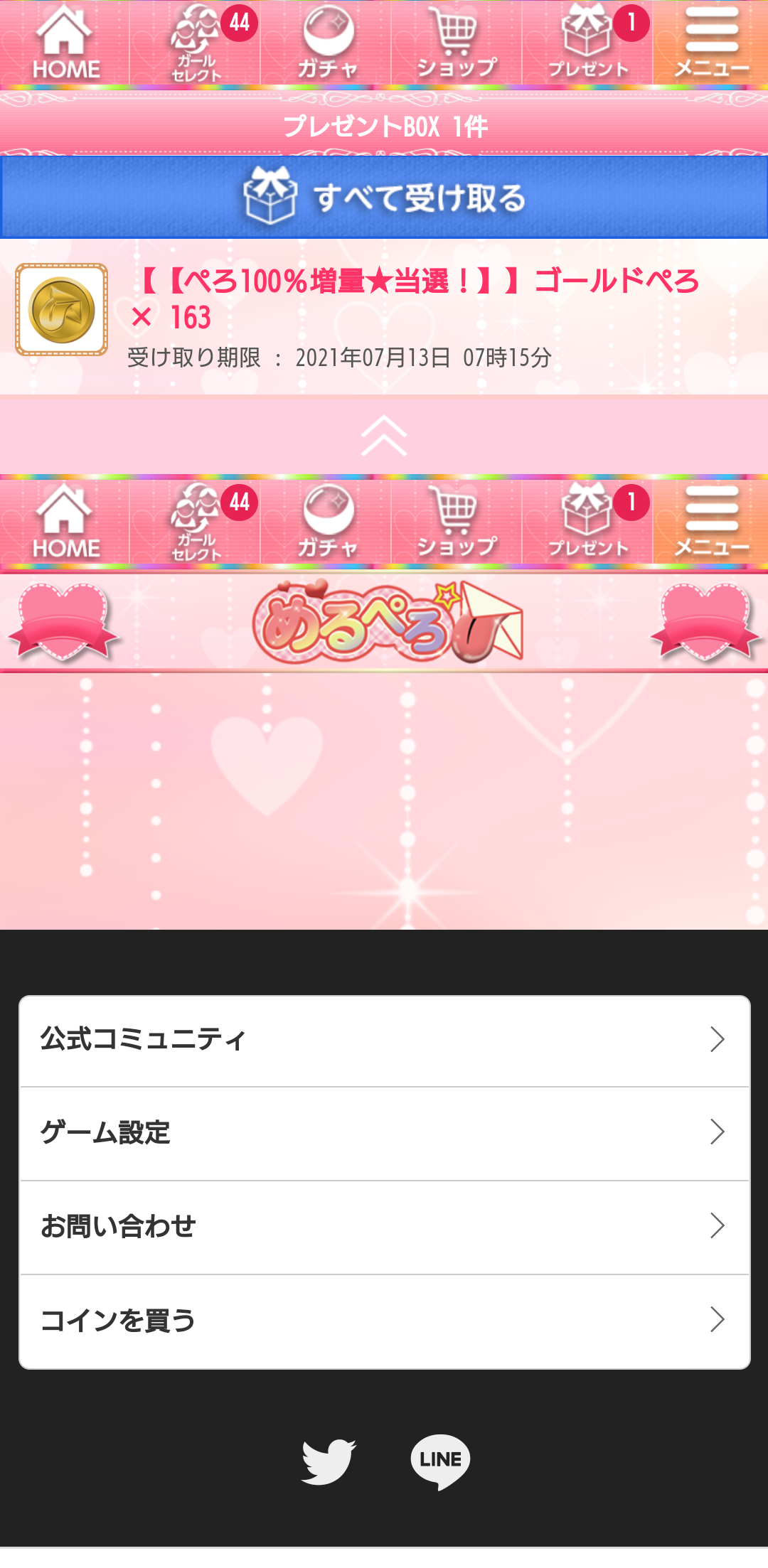Open the お問い合わせ page
This screenshot has width=768, height=1568.
(384, 1226)
